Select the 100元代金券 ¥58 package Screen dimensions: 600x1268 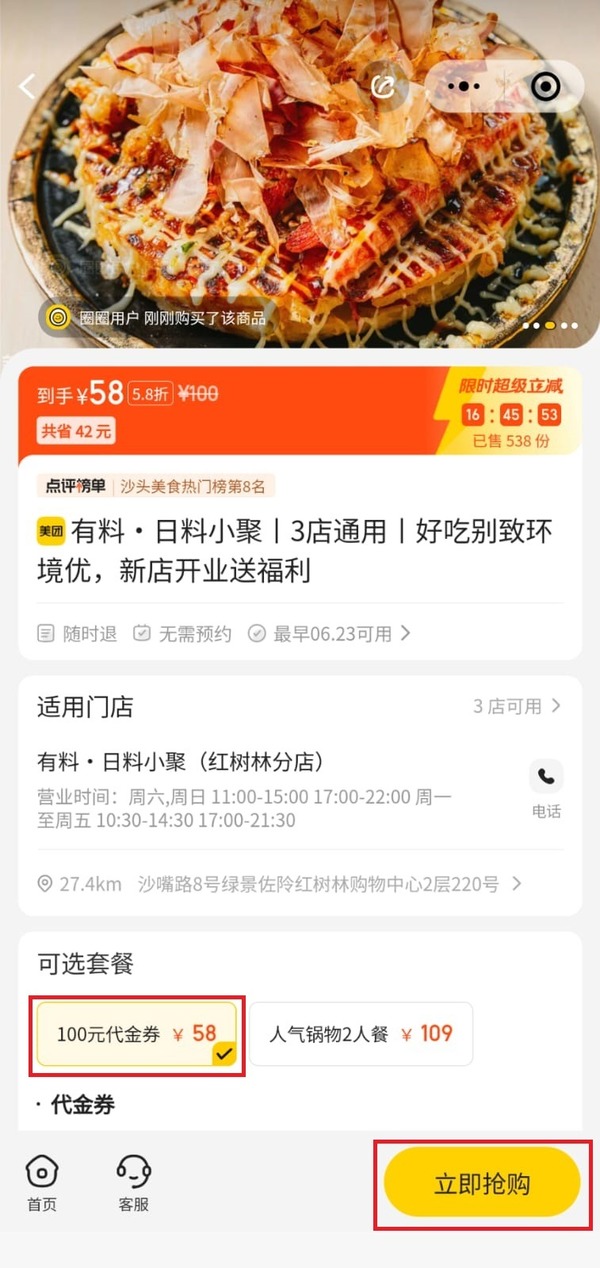point(137,1034)
